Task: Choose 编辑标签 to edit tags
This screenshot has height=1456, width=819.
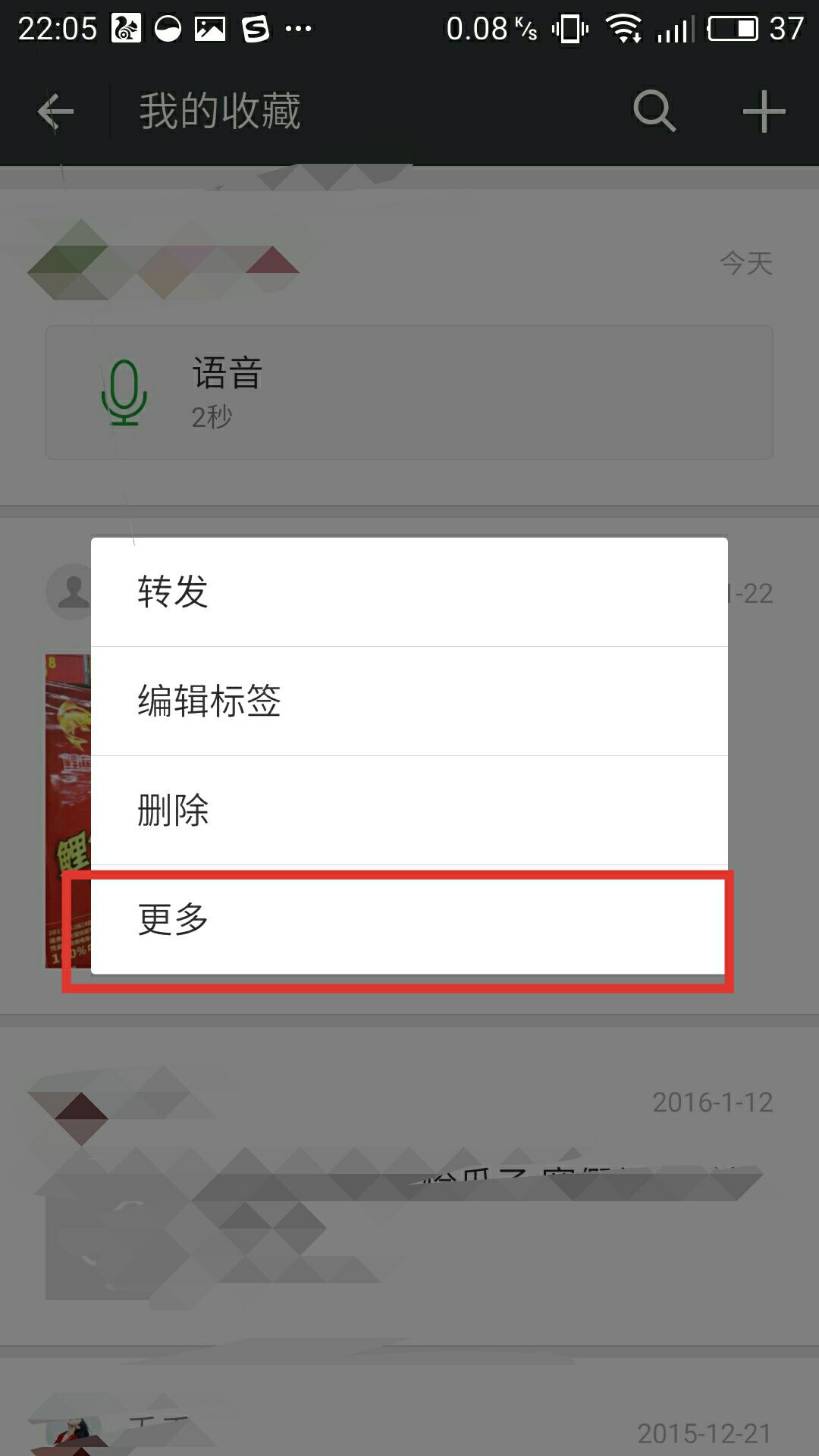Action: [x=409, y=701]
